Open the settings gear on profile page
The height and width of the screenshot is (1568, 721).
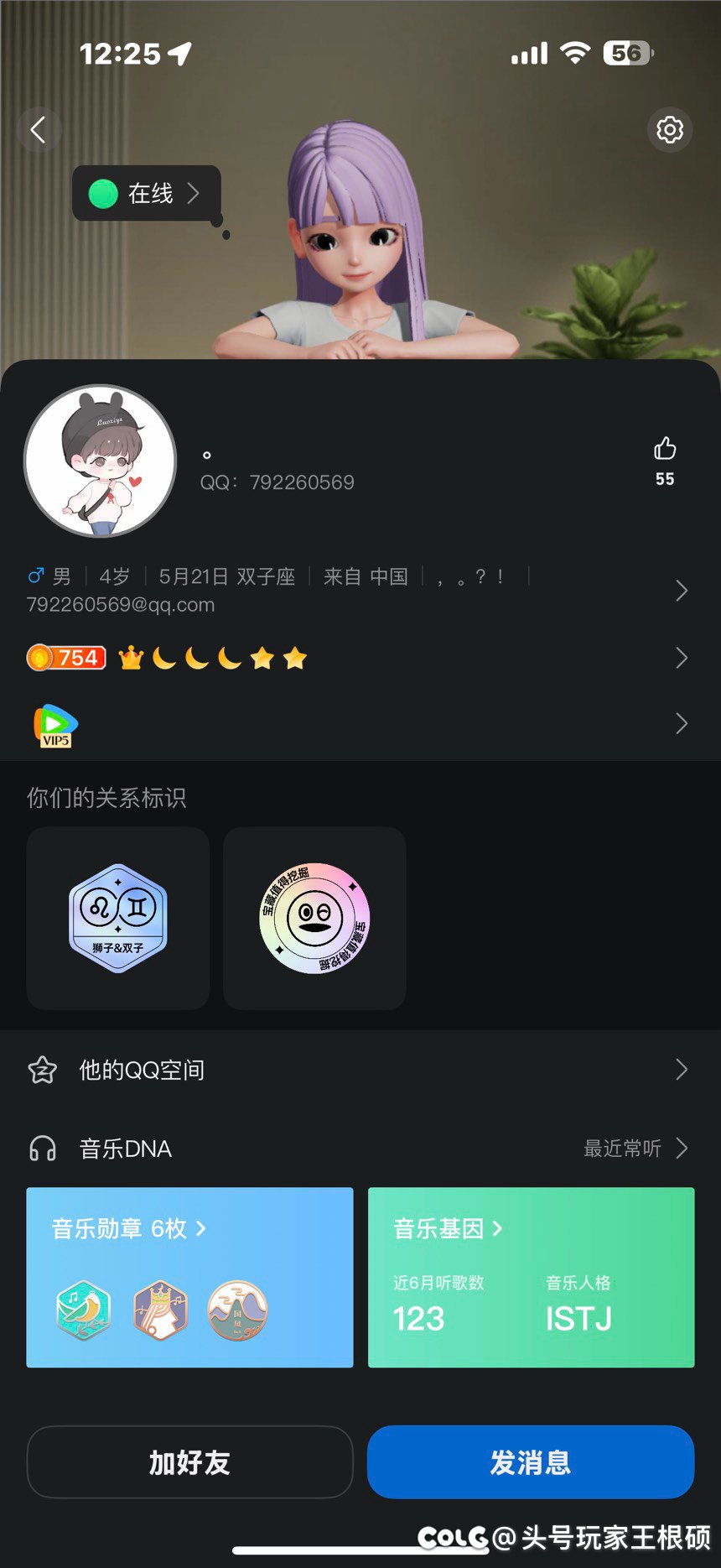pos(669,130)
